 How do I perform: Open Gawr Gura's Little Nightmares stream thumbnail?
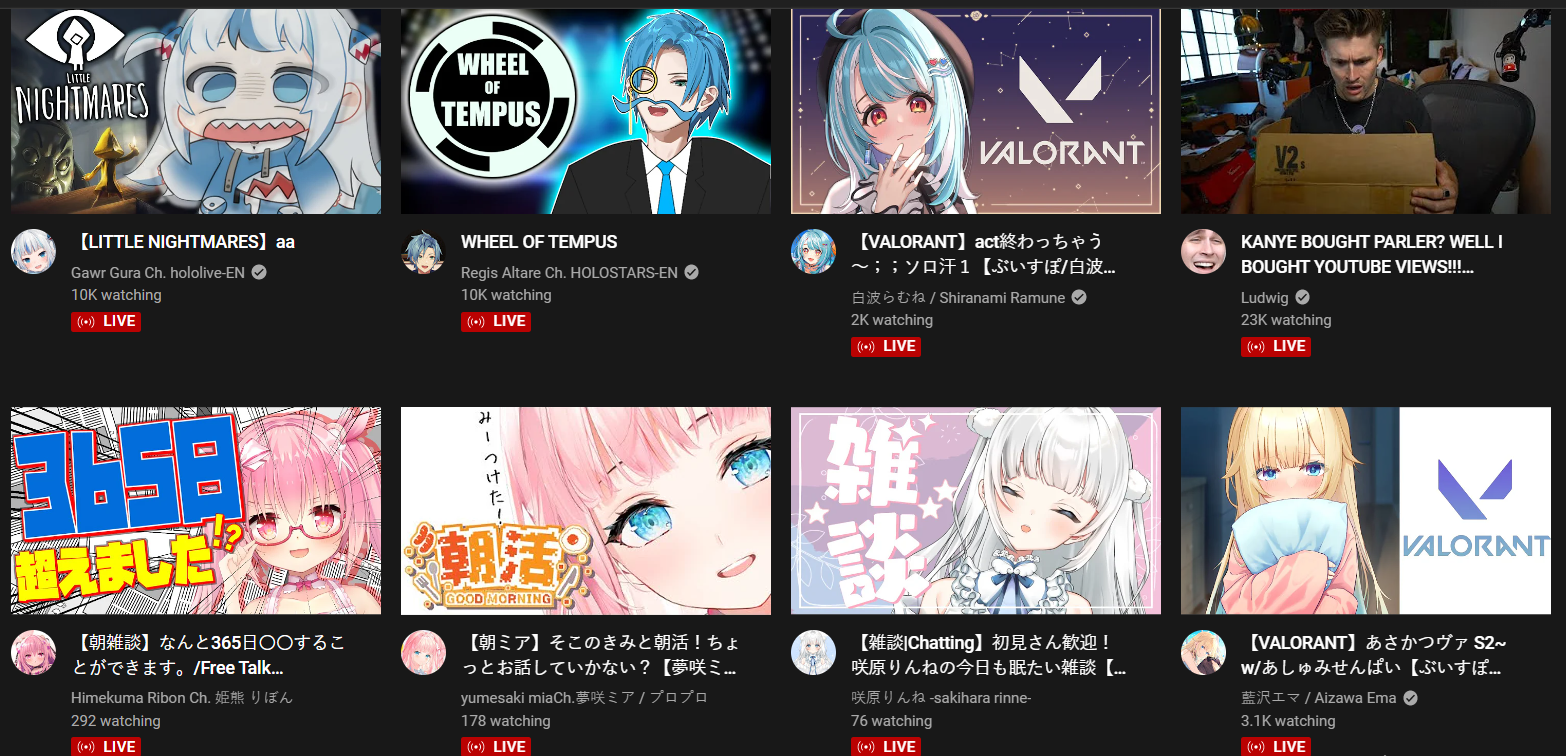(x=195, y=110)
